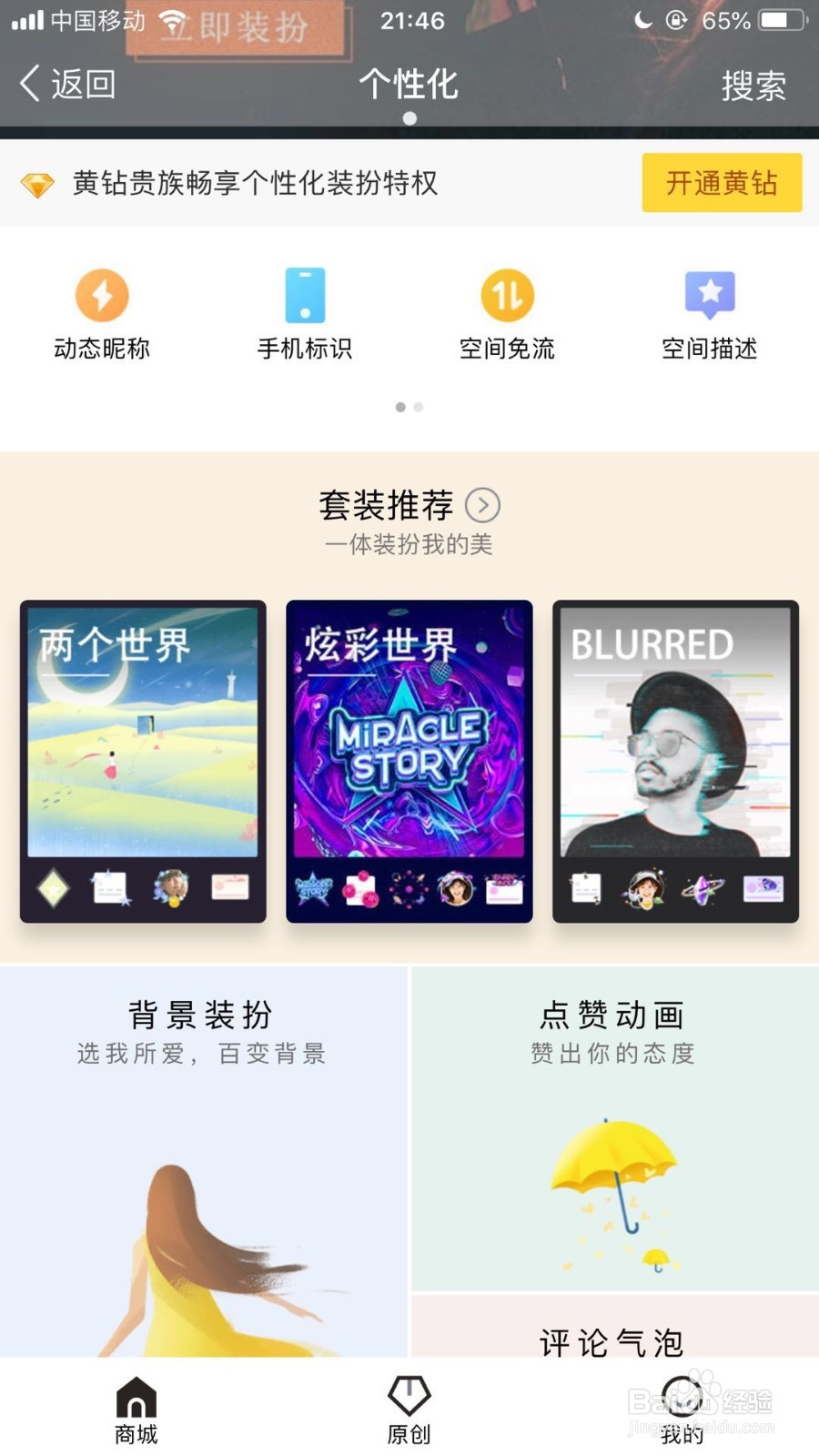
Task: Open the 我的 profile icon
Action: coord(681,1394)
